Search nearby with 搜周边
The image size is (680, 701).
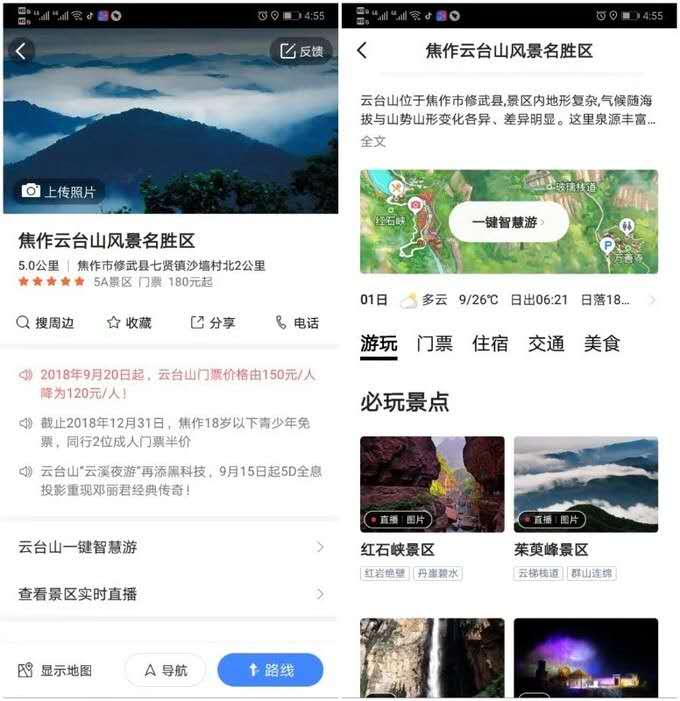(x=45, y=322)
